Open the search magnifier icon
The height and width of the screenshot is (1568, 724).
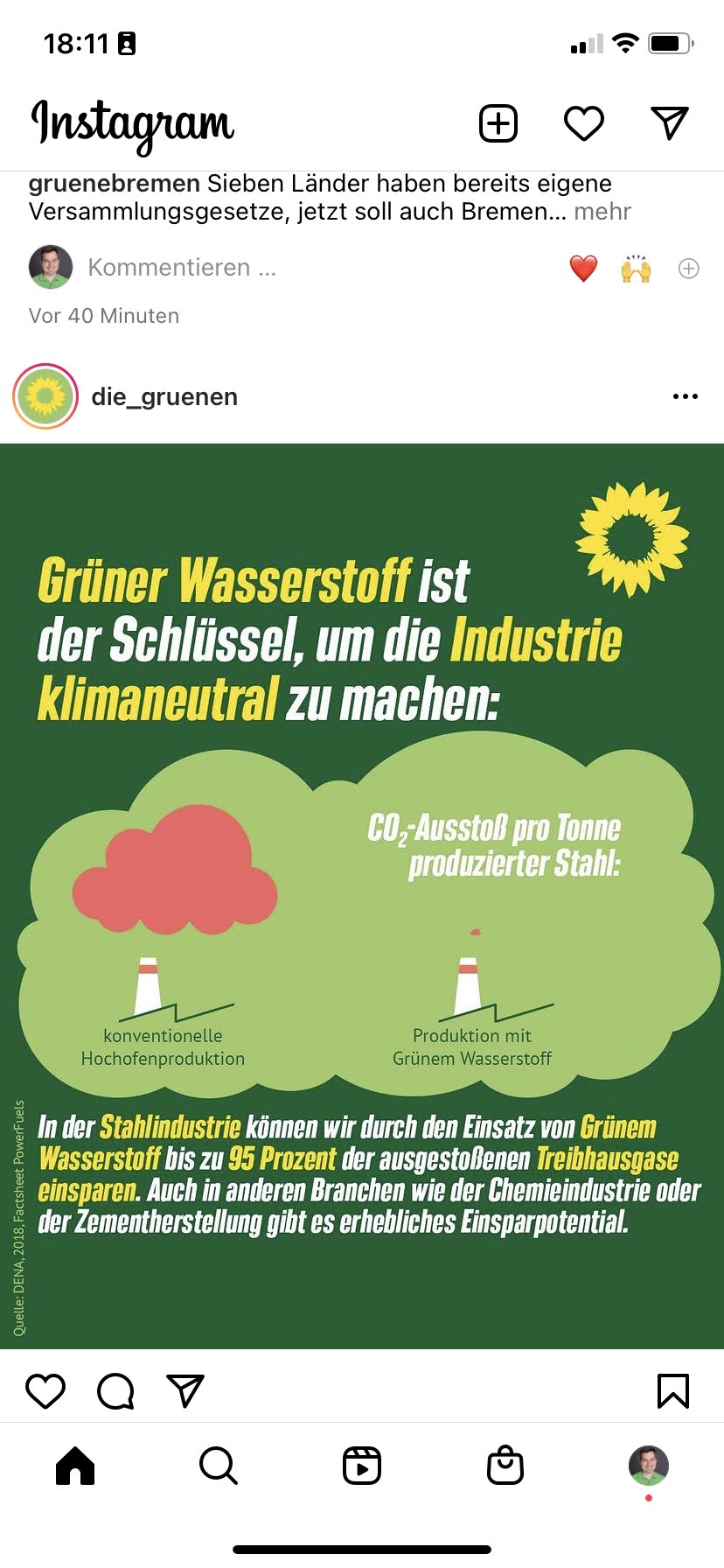point(218,1466)
